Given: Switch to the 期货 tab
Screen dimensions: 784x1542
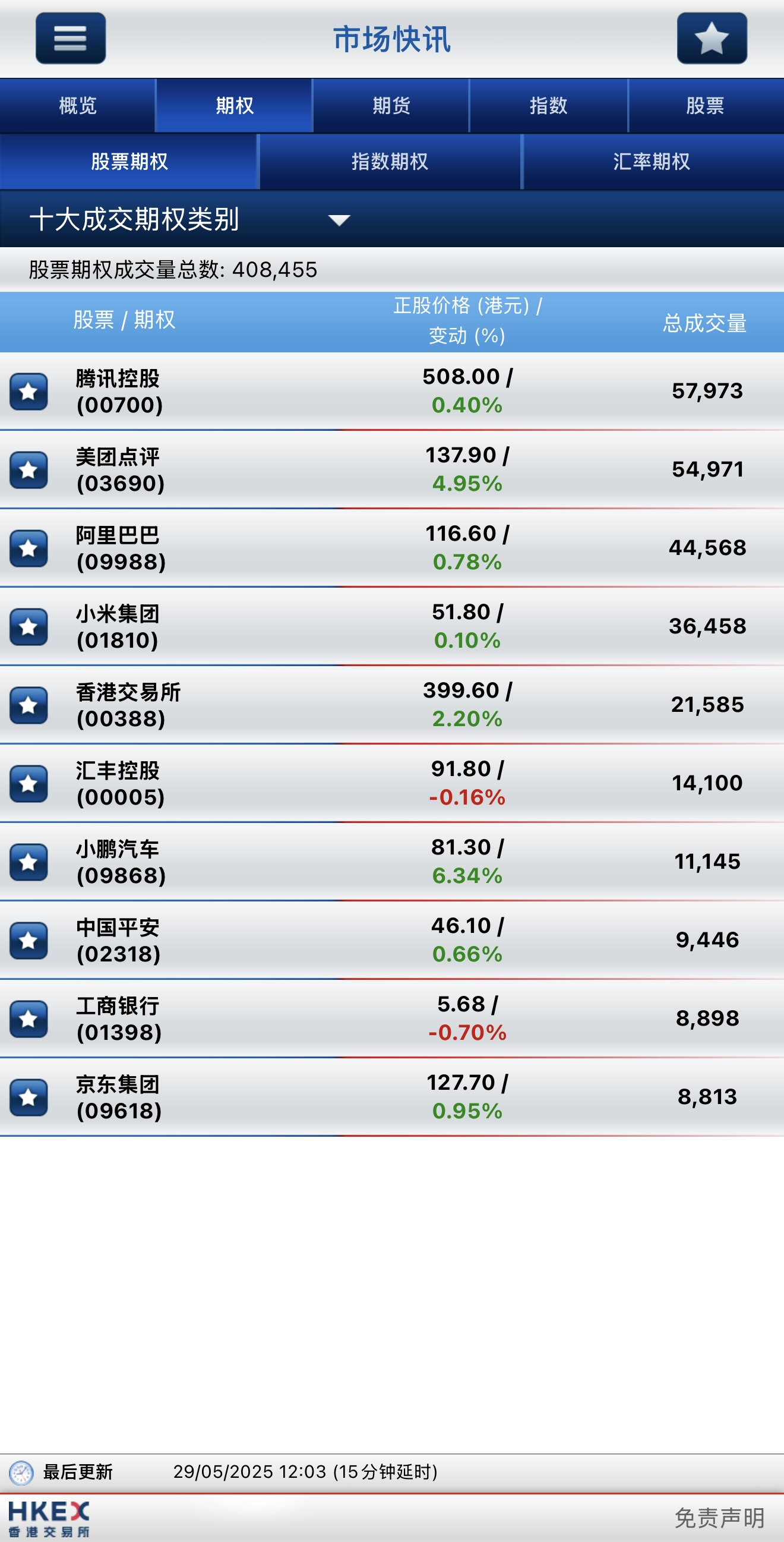Looking at the screenshot, I should 392,105.
